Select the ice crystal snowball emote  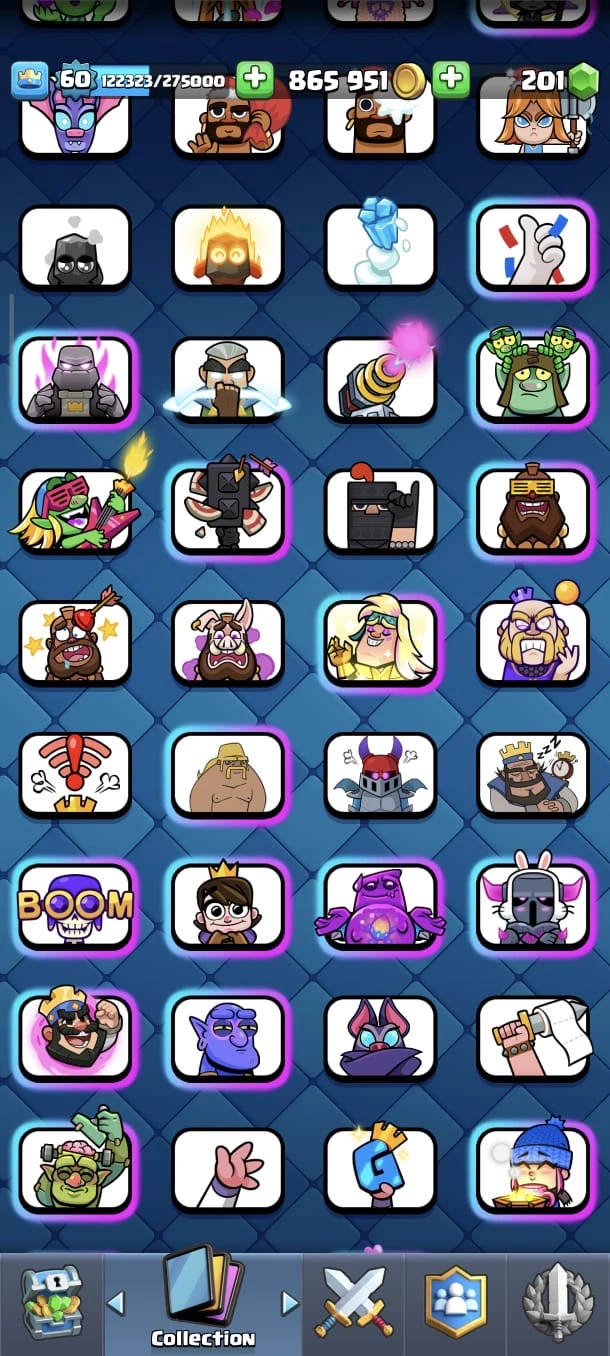click(x=380, y=246)
